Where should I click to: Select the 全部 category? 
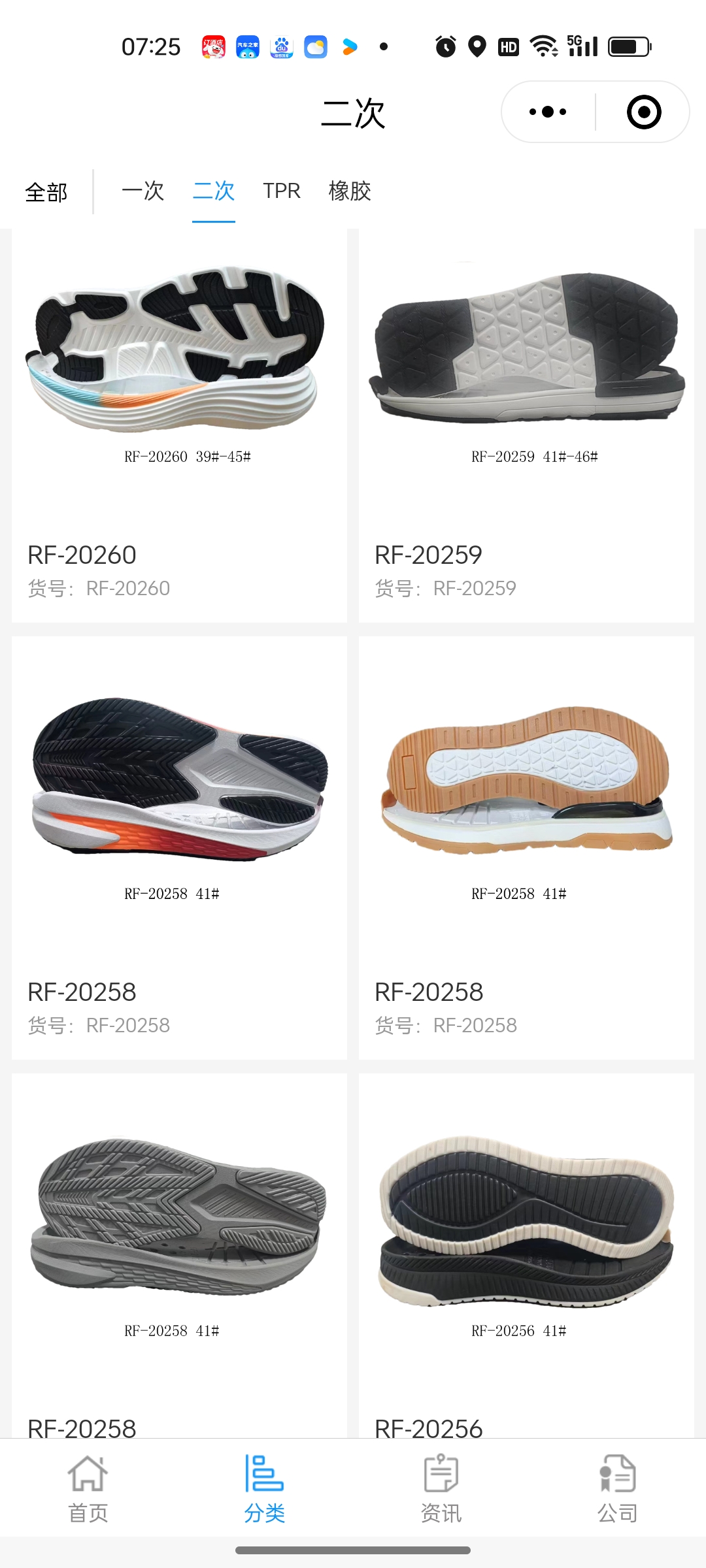coord(46,192)
